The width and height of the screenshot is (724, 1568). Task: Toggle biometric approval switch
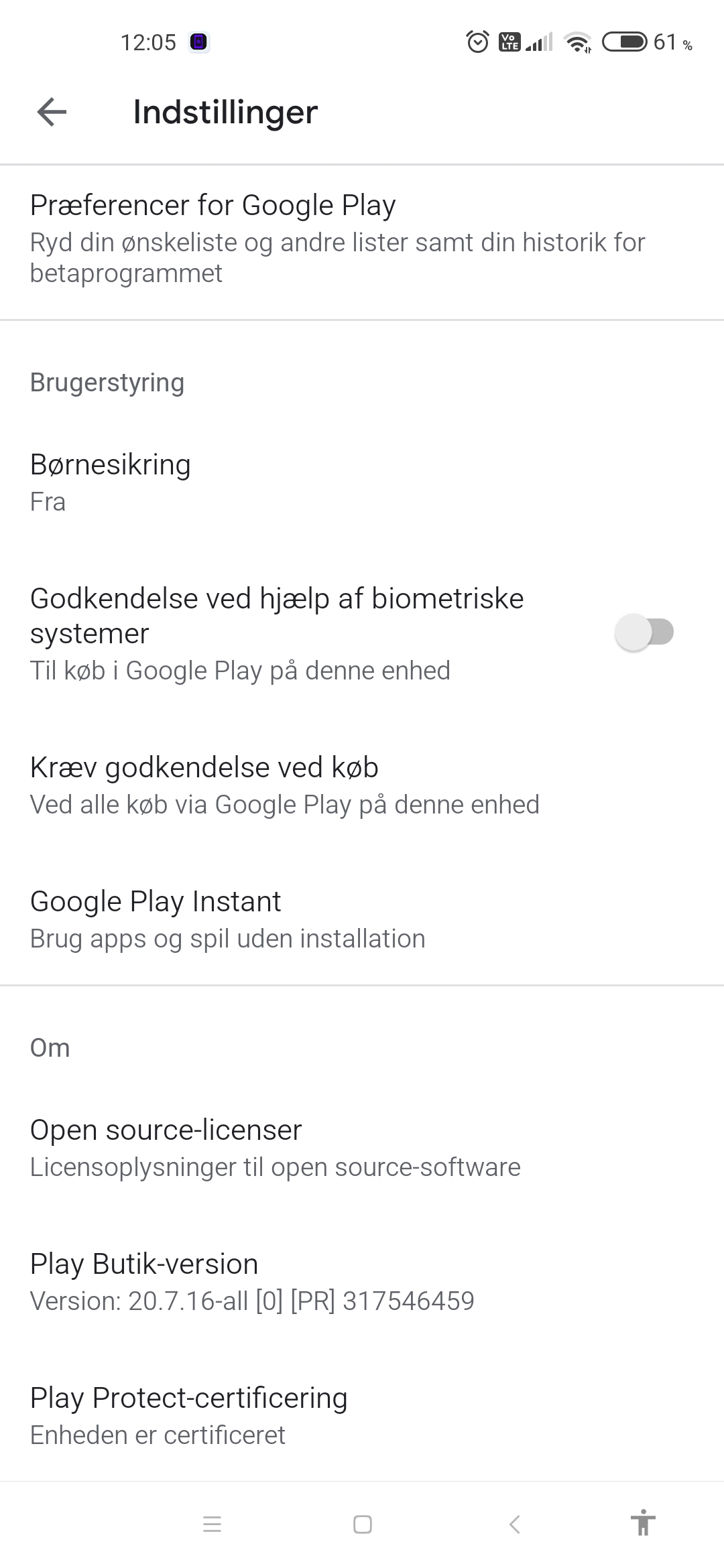[x=644, y=632]
